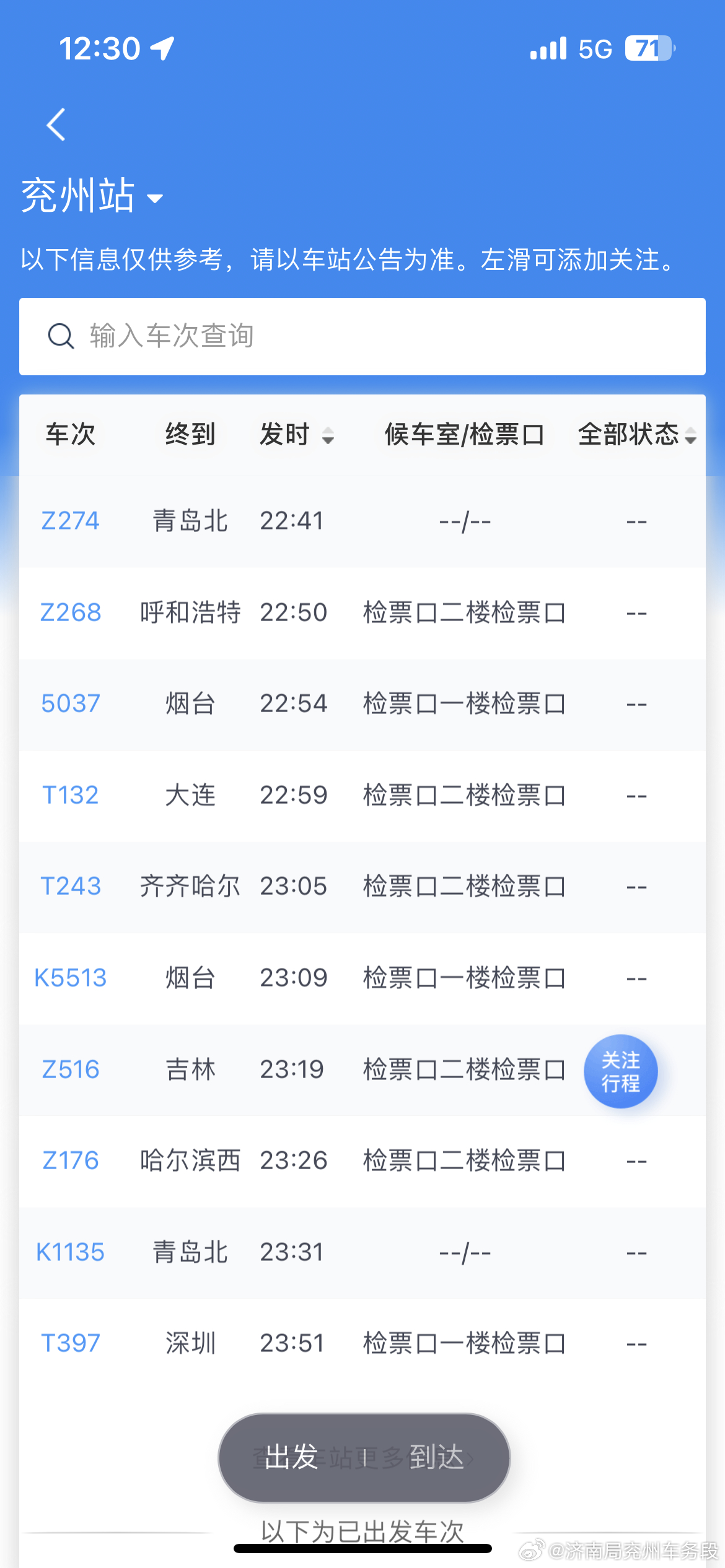The width and height of the screenshot is (725, 1568).
Task: Click the search magnifier icon
Action: tap(60, 336)
